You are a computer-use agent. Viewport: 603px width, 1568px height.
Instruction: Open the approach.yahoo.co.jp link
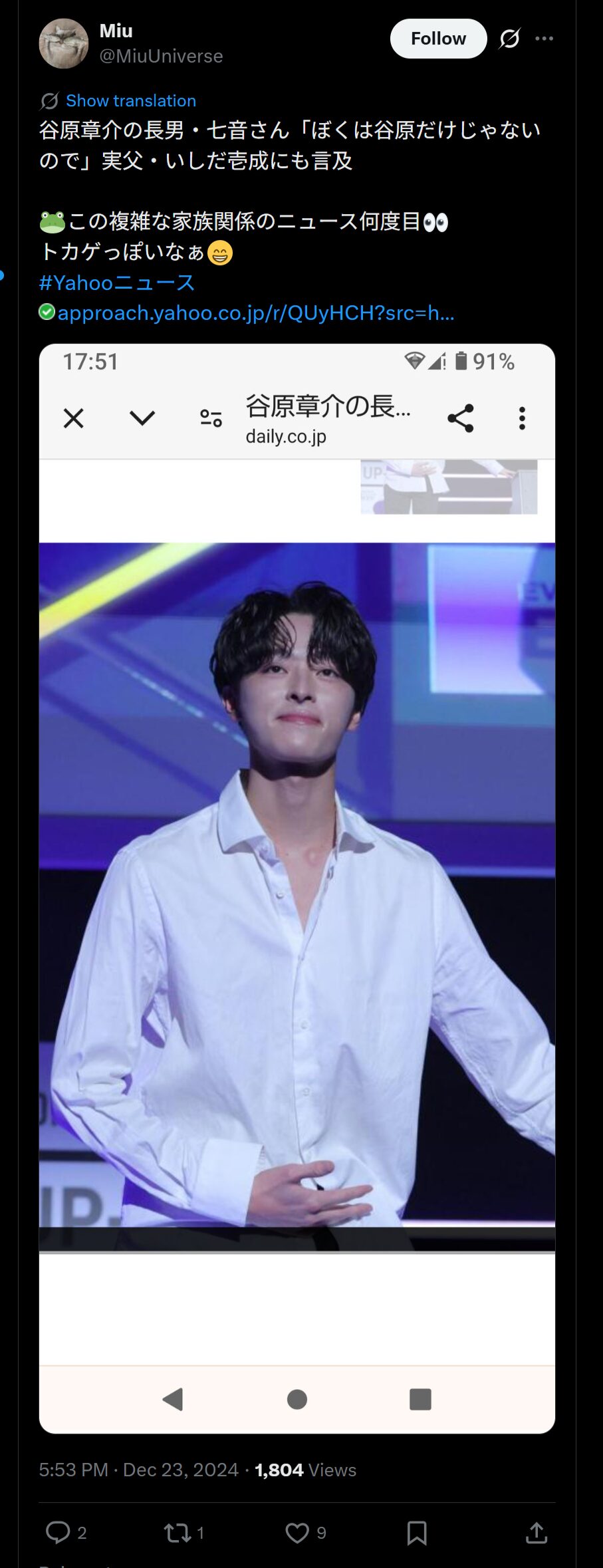(255, 313)
